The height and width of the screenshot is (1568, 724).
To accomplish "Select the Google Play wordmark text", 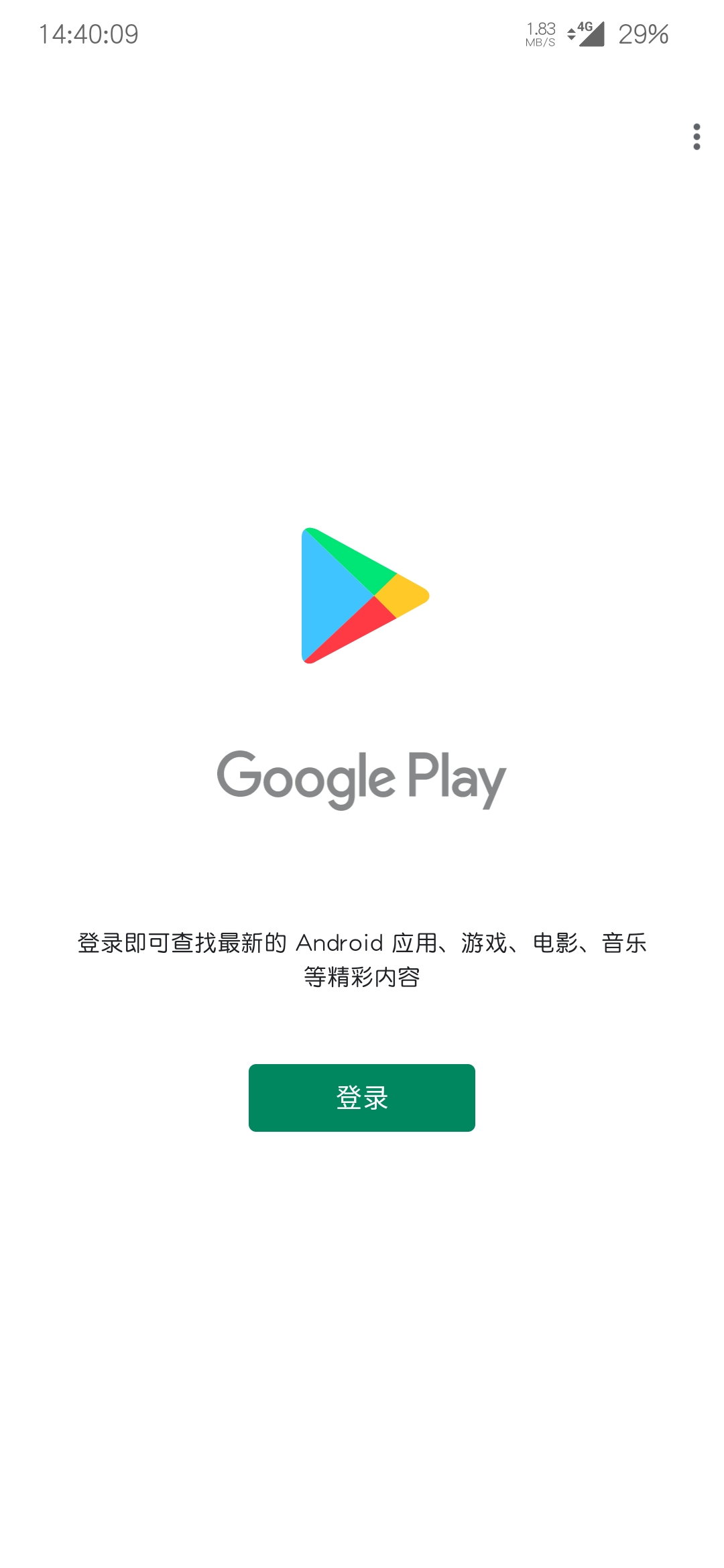I will (x=362, y=777).
